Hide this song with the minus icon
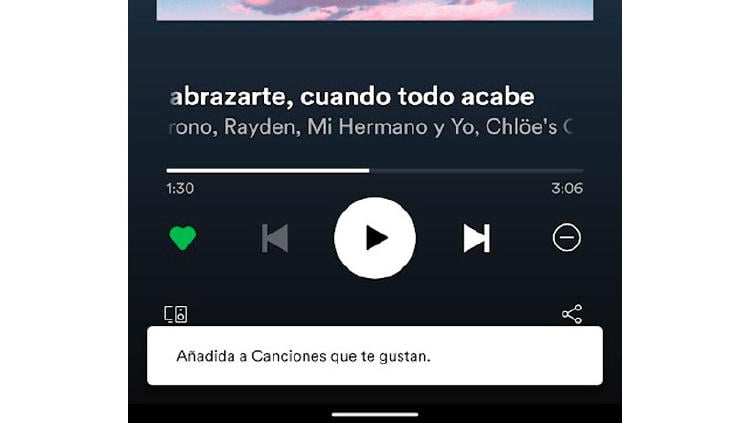 point(567,238)
